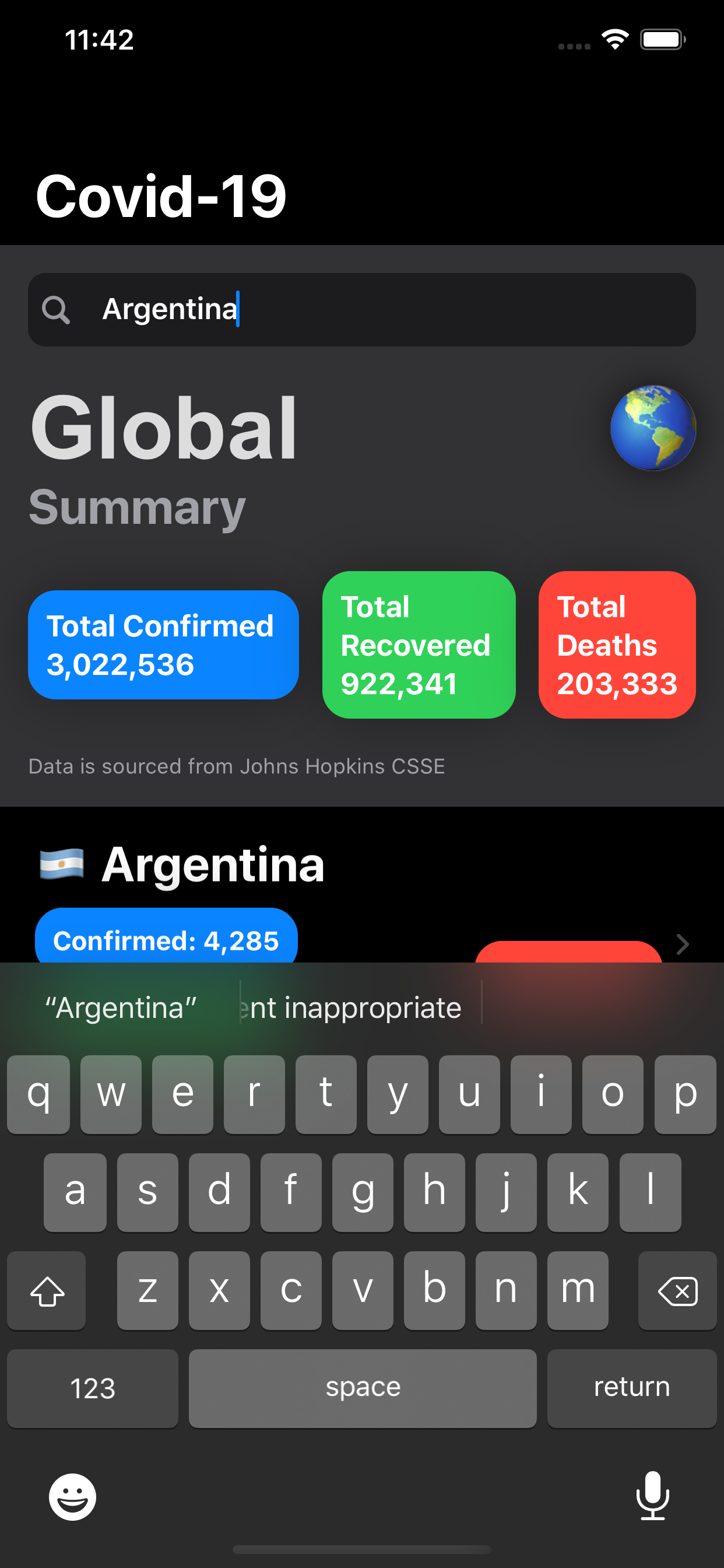Choose the "inappropriate" suggestion
The image size is (724, 1568).
point(360,1008)
